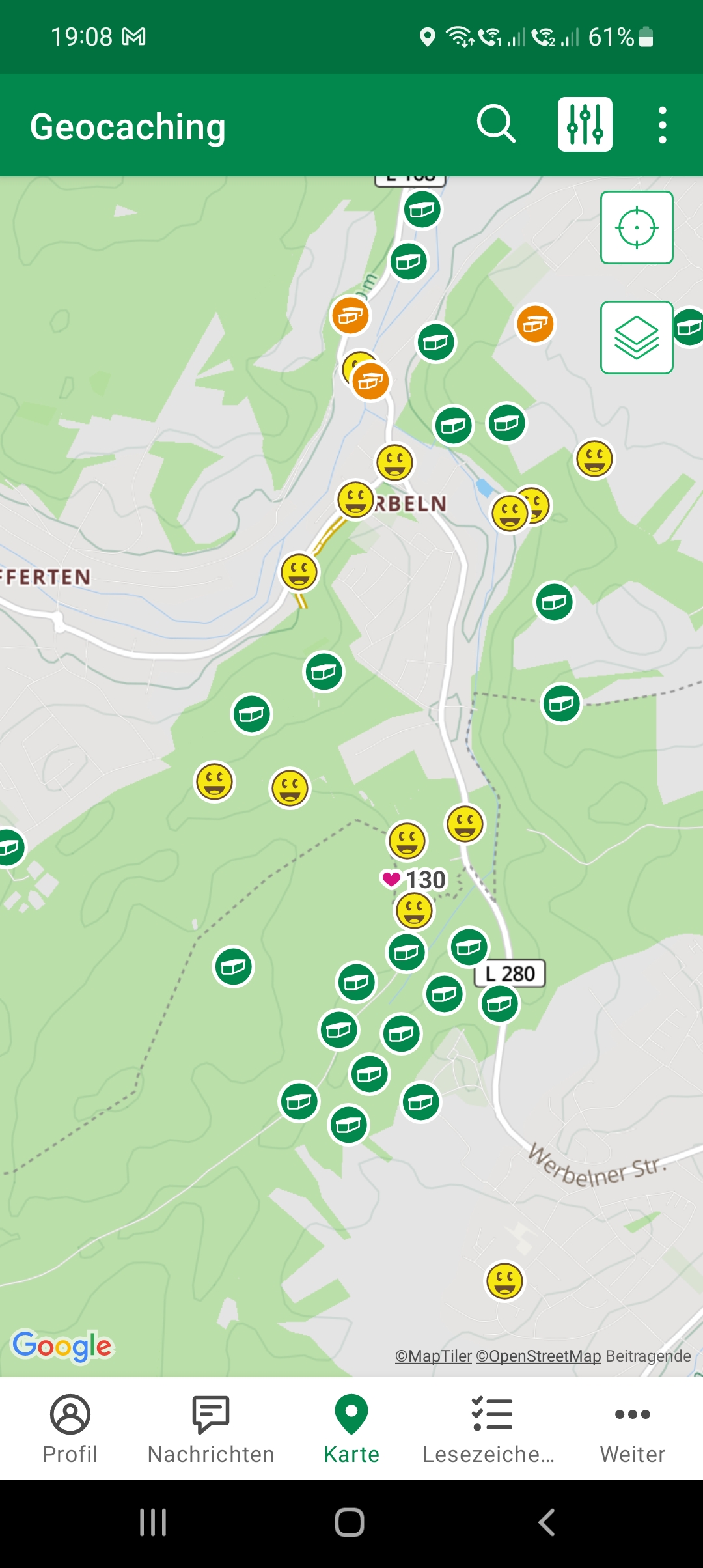
Task: Open the OpenStreetMap attribution link
Action: [x=538, y=1356]
